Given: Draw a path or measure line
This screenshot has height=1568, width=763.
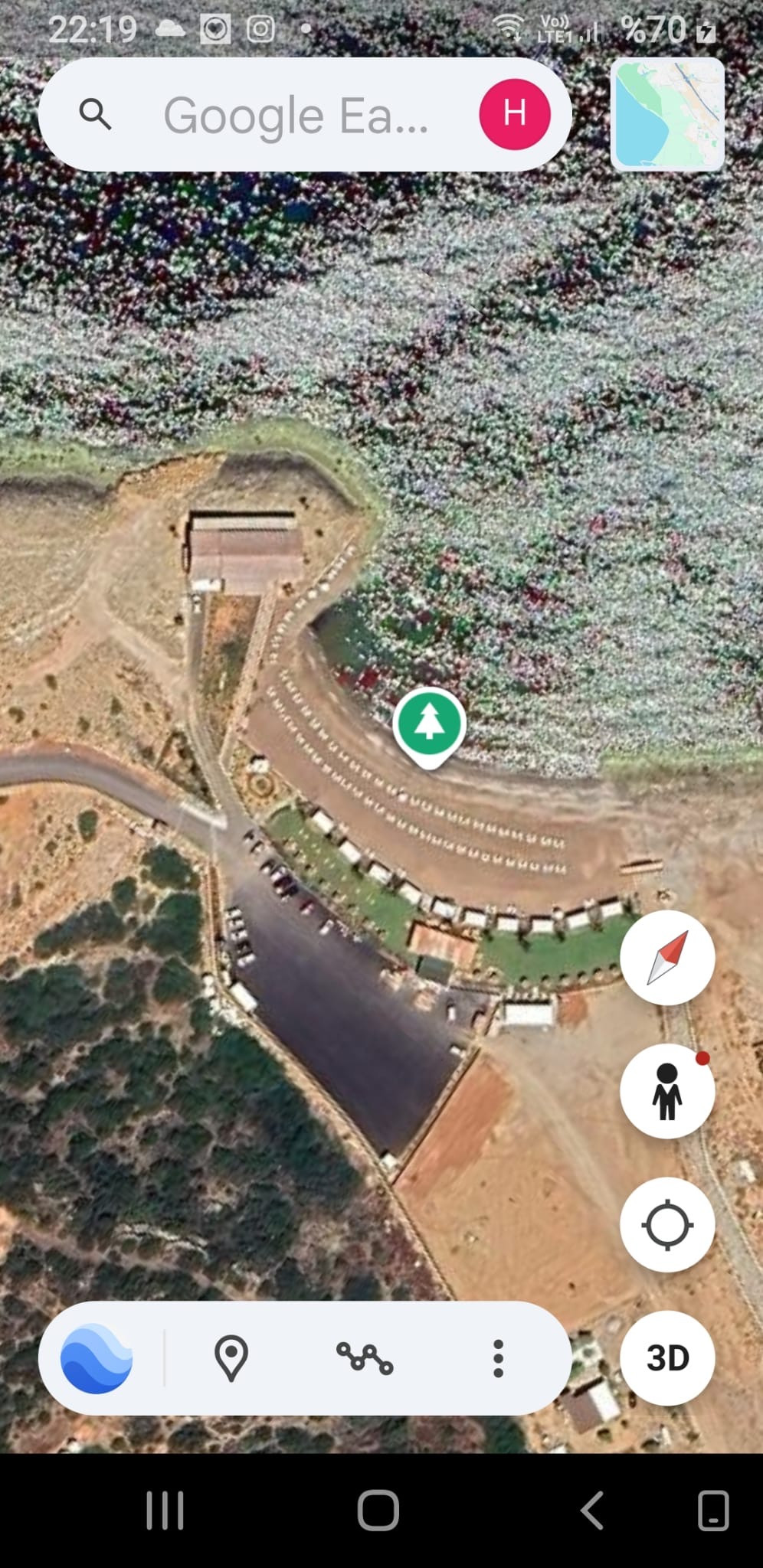Looking at the screenshot, I should coord(365,1358).
